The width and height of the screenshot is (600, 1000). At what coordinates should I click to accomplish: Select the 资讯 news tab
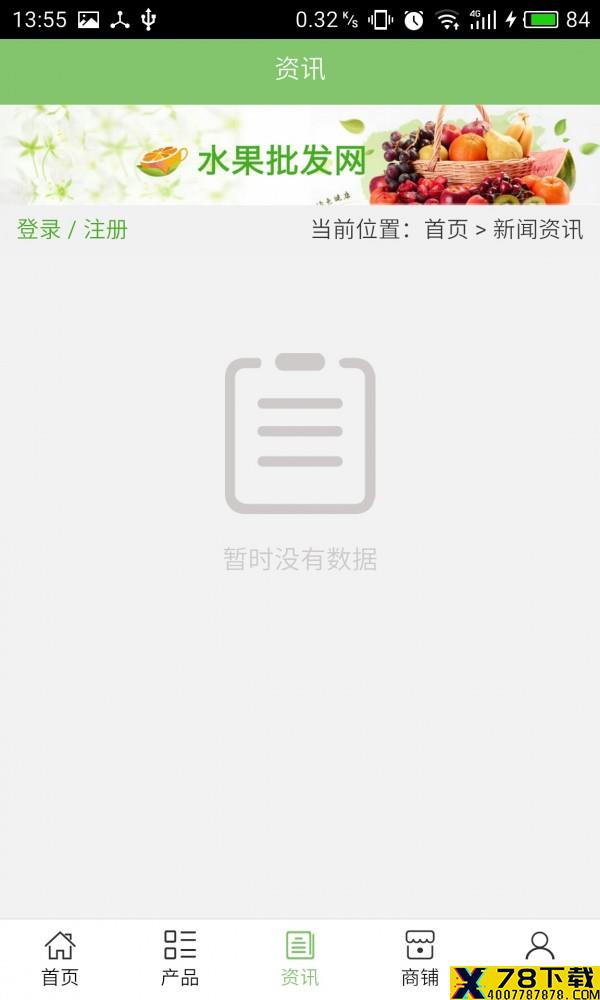300,959
